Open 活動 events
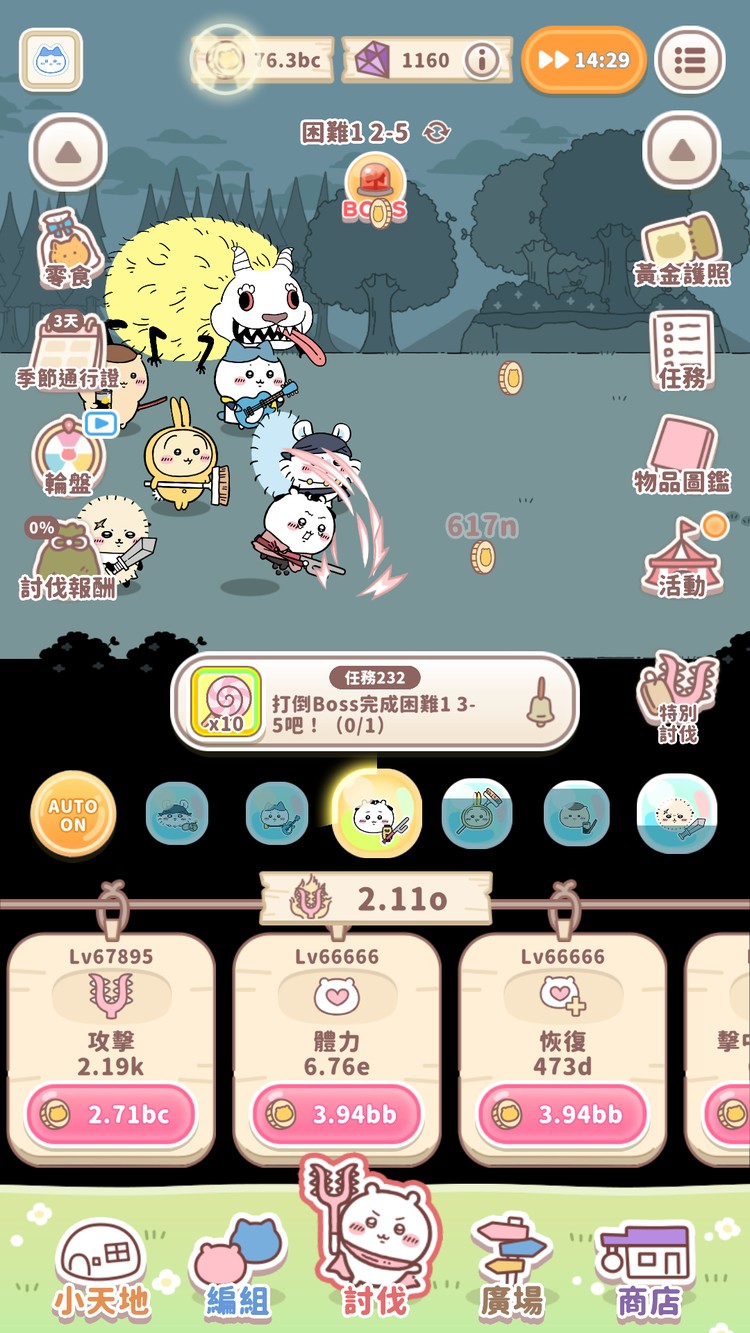 click(682, 558)
